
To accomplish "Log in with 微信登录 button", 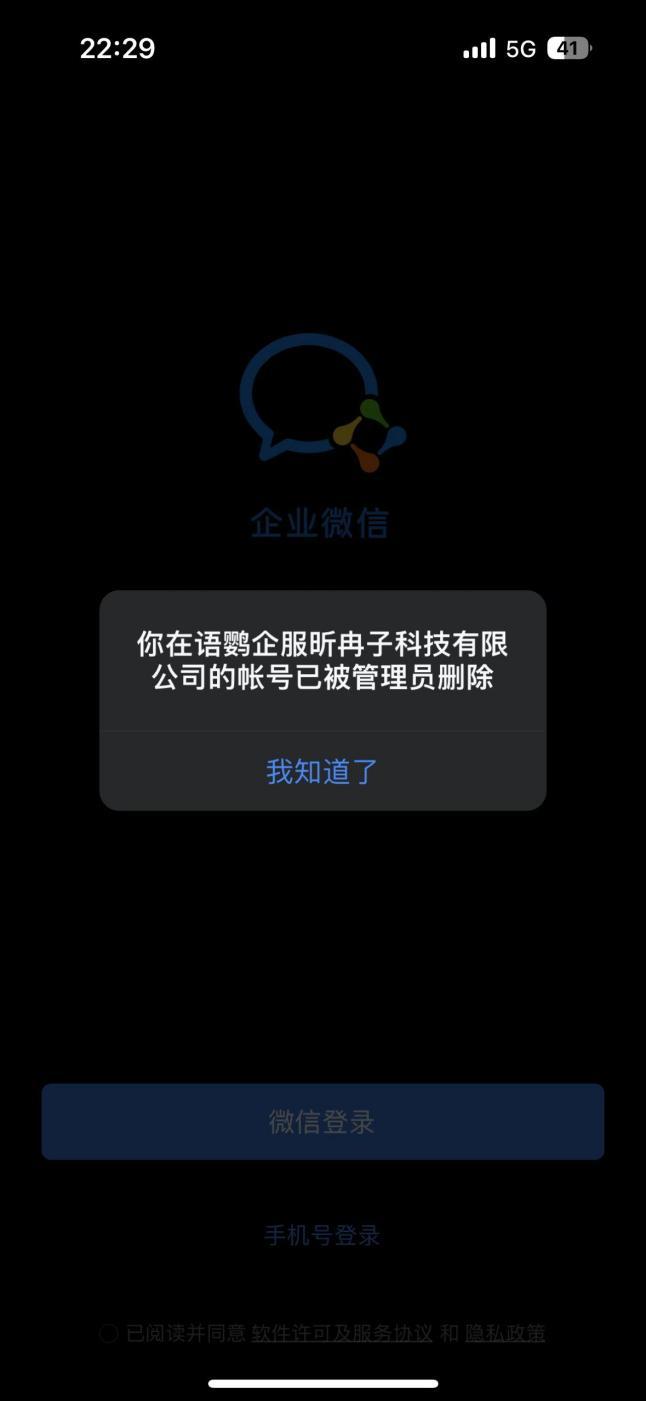I will tap(322, 1122).
